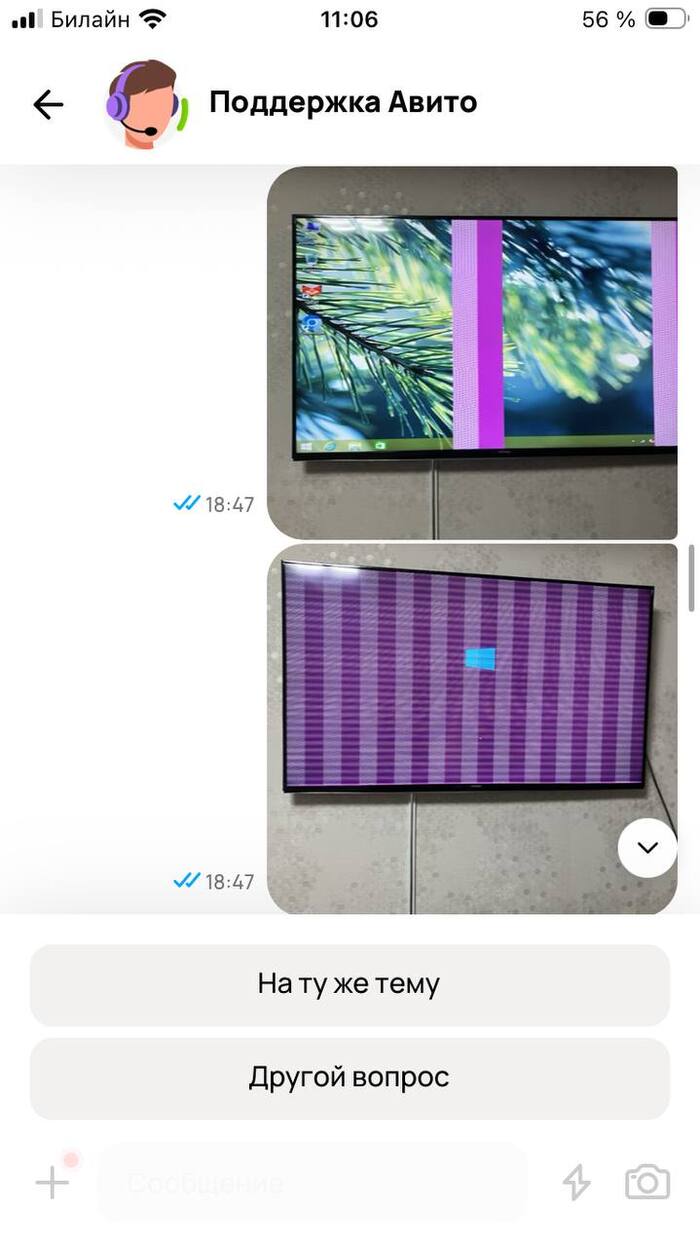Go back from Поддержка Авито chat

(48, 104)
